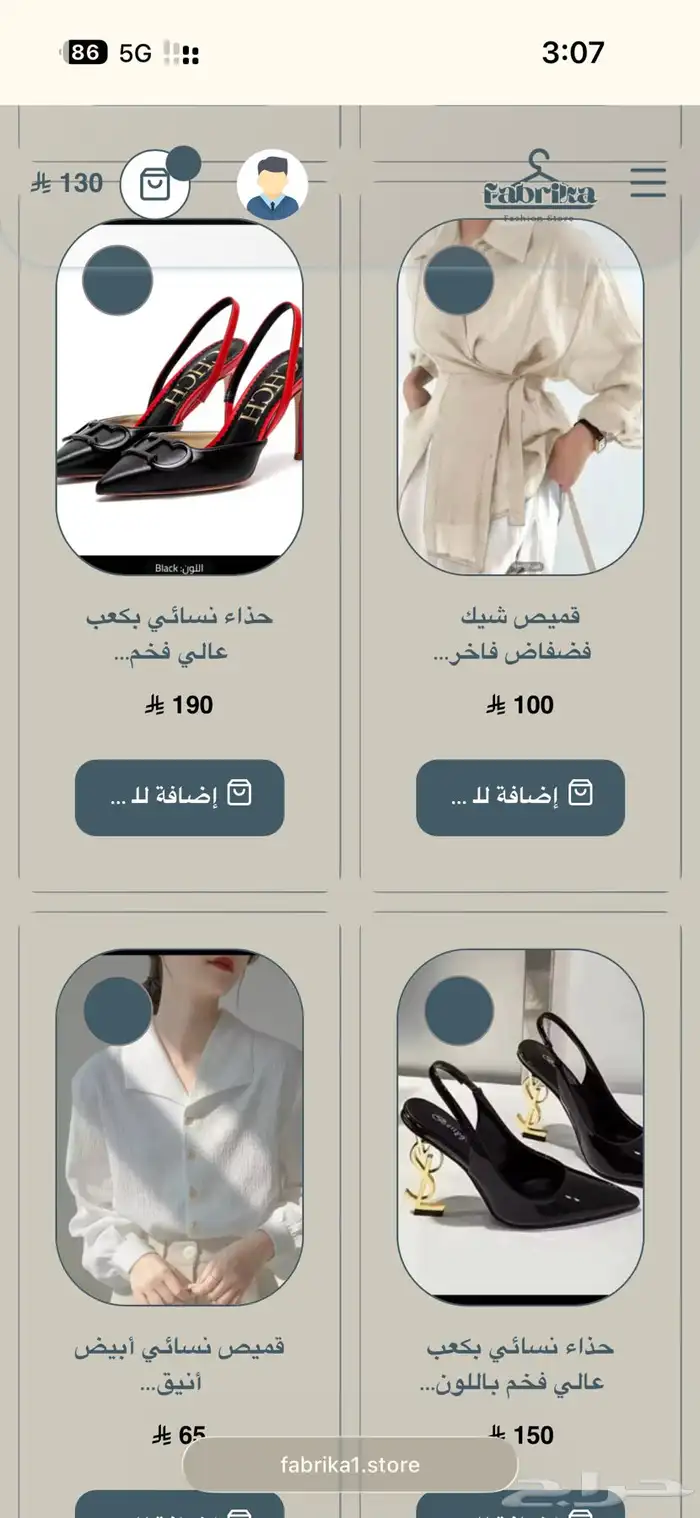The width and height of the screenshot is (700, 1518).
Task: Add the 100 chic shirt to cart
Action: [x=520, y=797]
